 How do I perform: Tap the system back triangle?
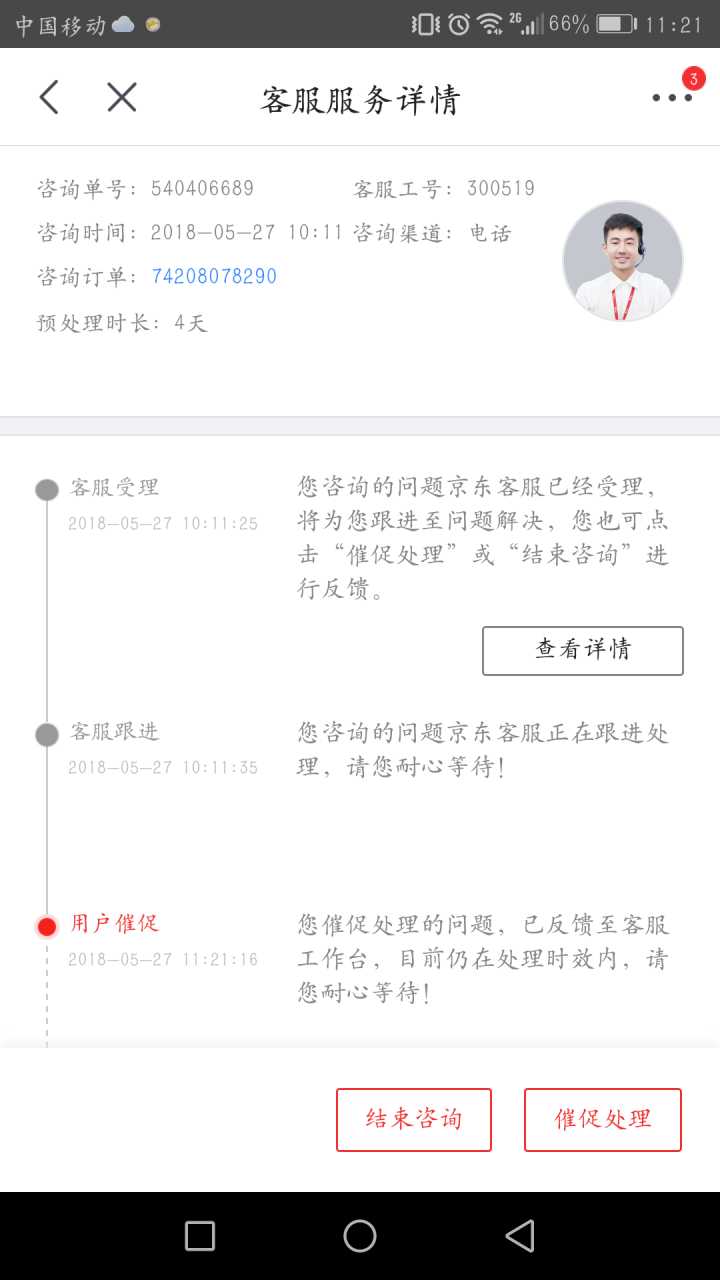tap(519, 1236)
